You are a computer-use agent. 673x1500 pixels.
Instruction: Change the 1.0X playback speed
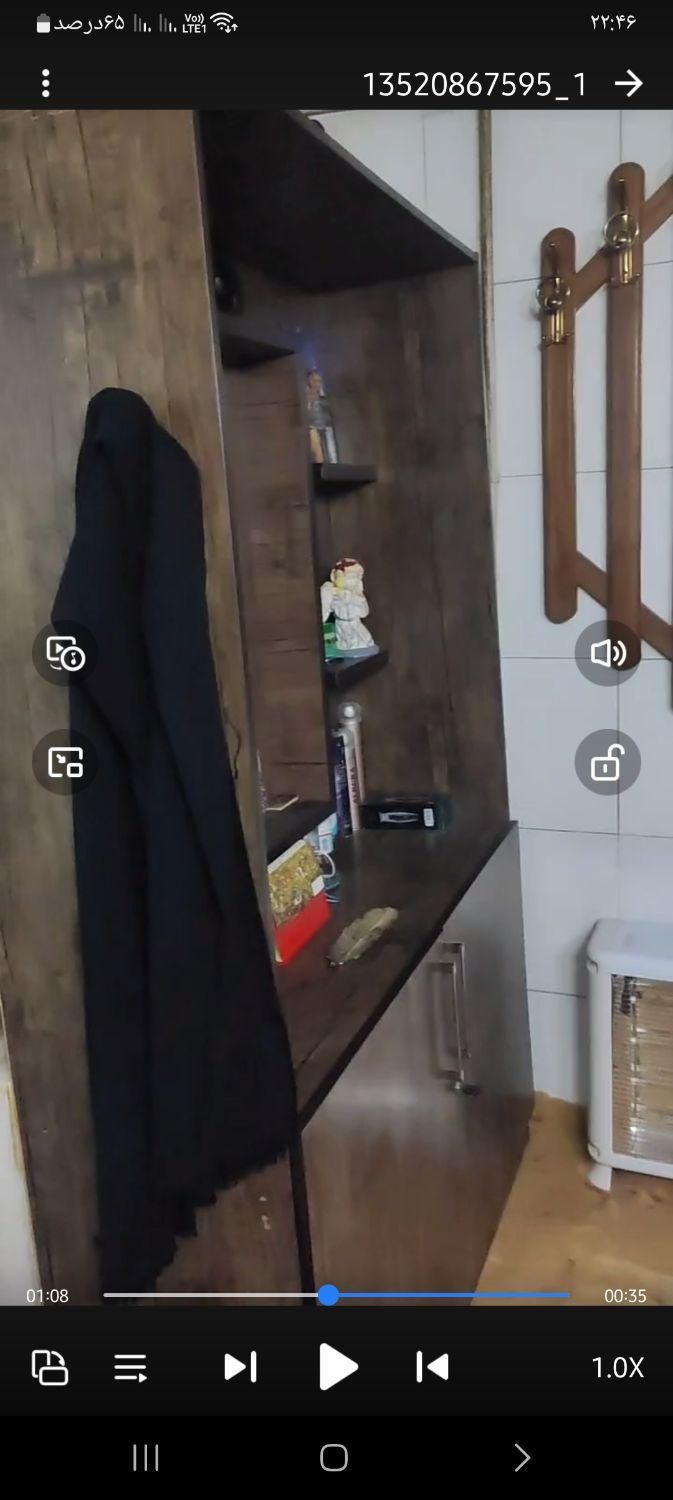click(x=617, y=1367)
